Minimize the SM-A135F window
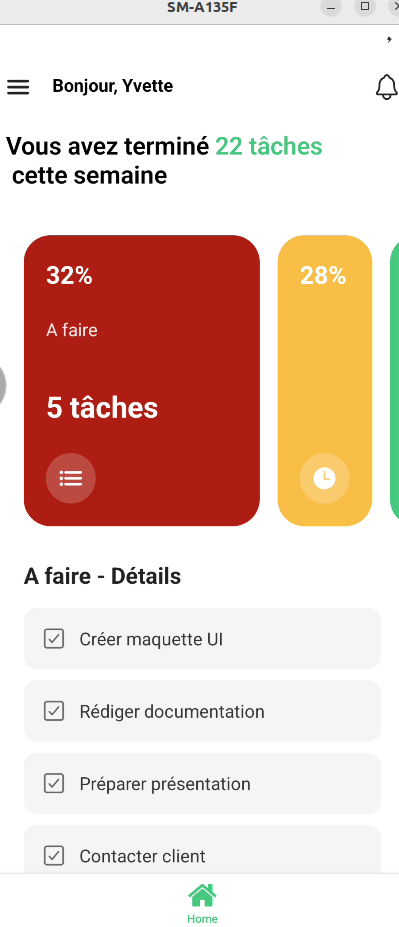 [x=331, y=7]
